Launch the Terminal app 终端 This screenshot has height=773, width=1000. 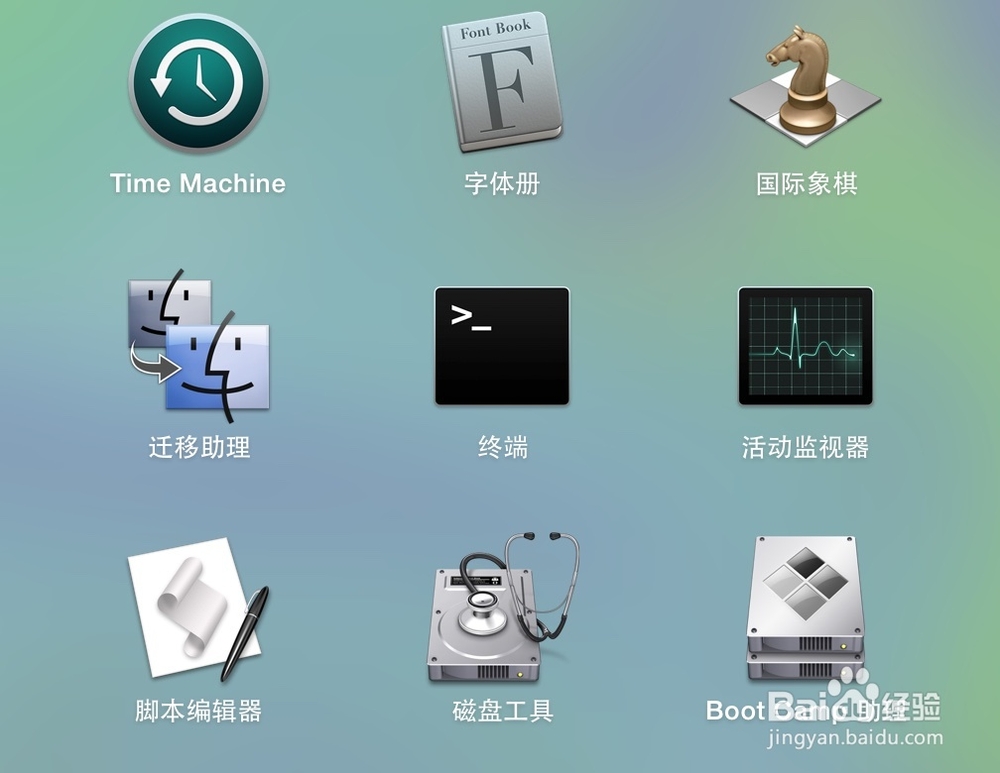coord(502,346)
